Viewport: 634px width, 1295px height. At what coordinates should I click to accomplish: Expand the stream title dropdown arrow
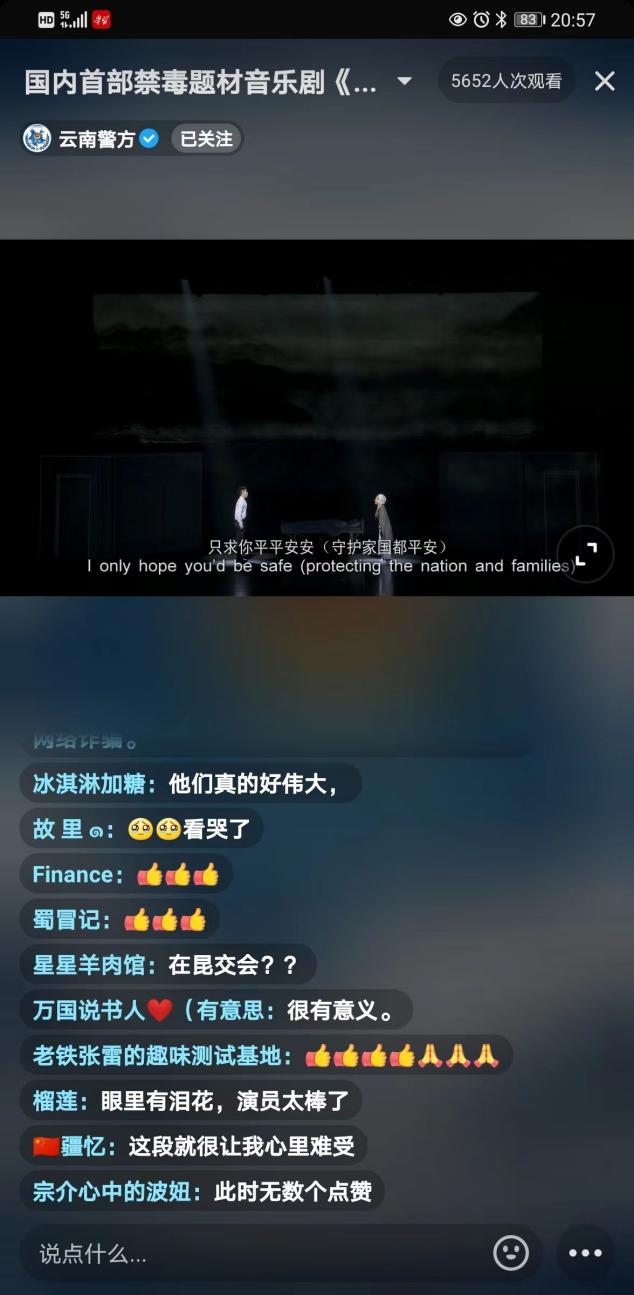pyautogui.click(x=404, y=81)
